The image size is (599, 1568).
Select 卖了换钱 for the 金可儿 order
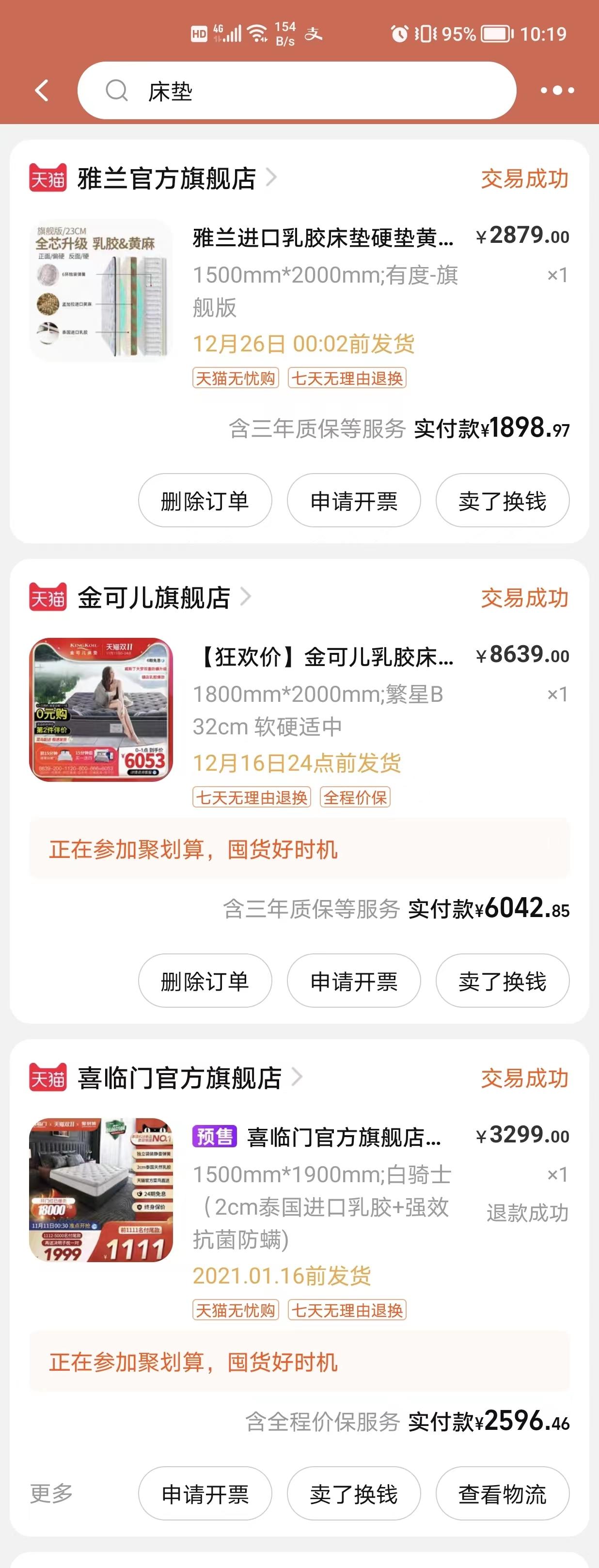tap(502, 981)
